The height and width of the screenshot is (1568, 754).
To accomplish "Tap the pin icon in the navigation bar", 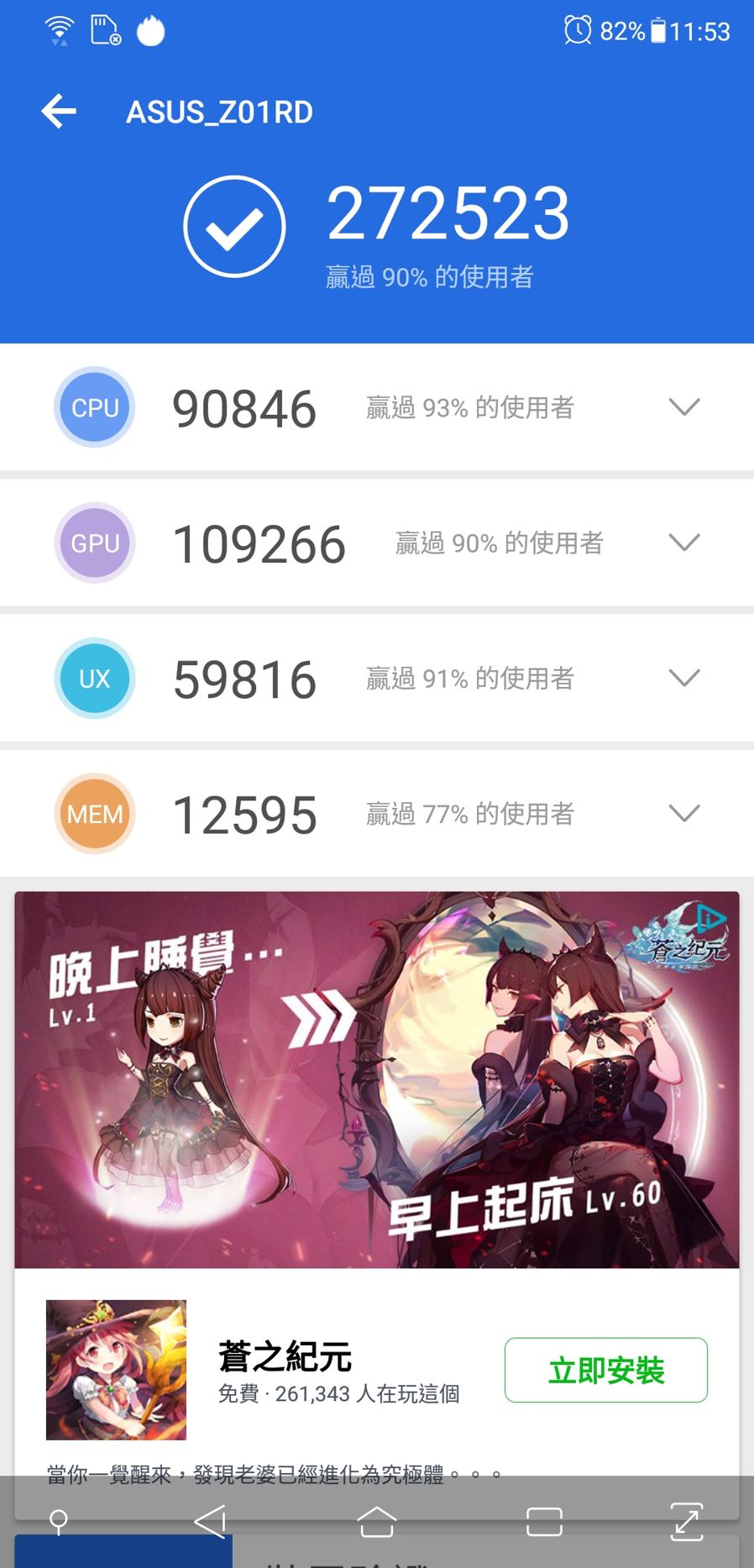I will (59, 1522).
